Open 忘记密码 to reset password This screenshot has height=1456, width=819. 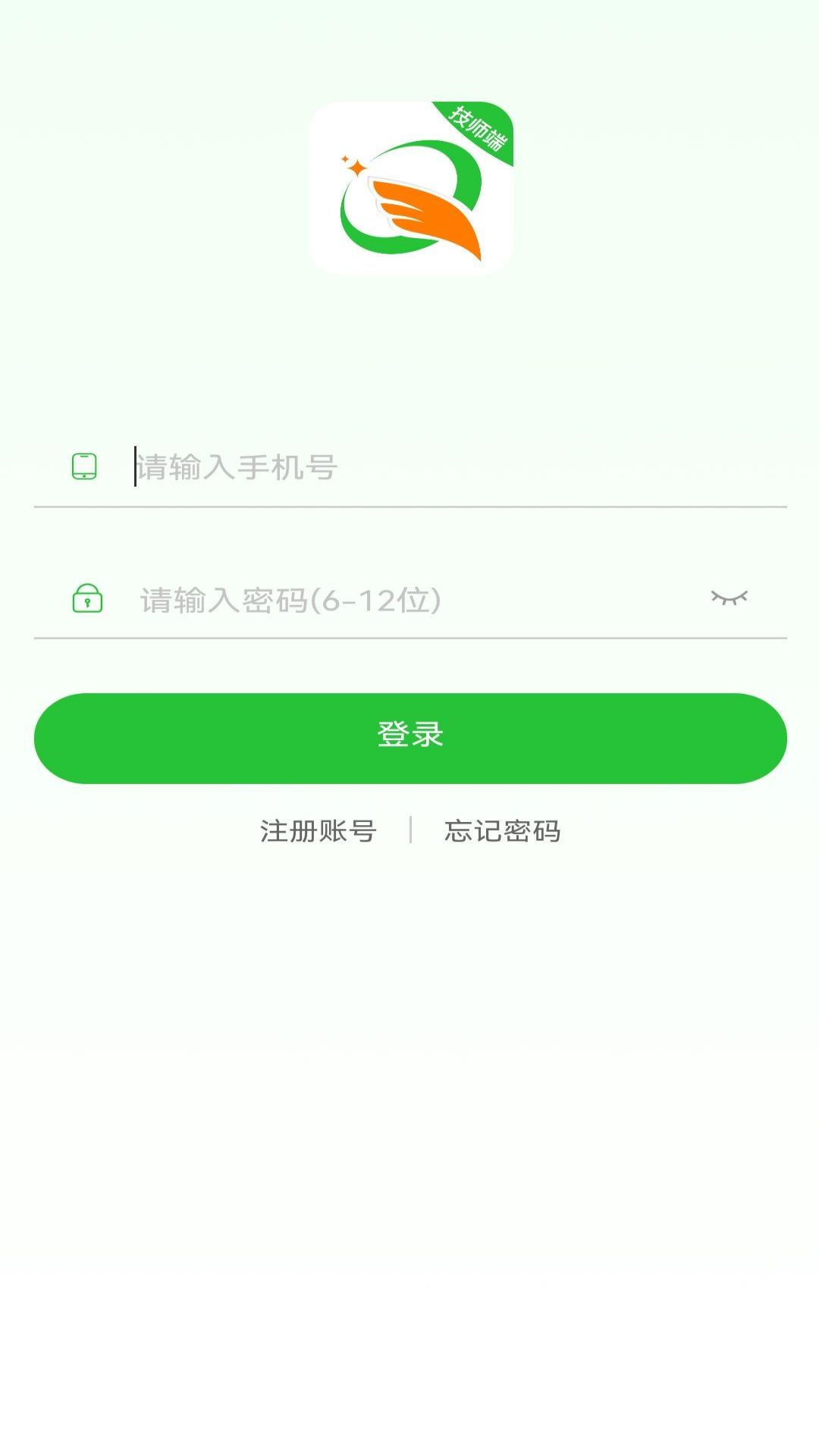(x=502, y=831)
